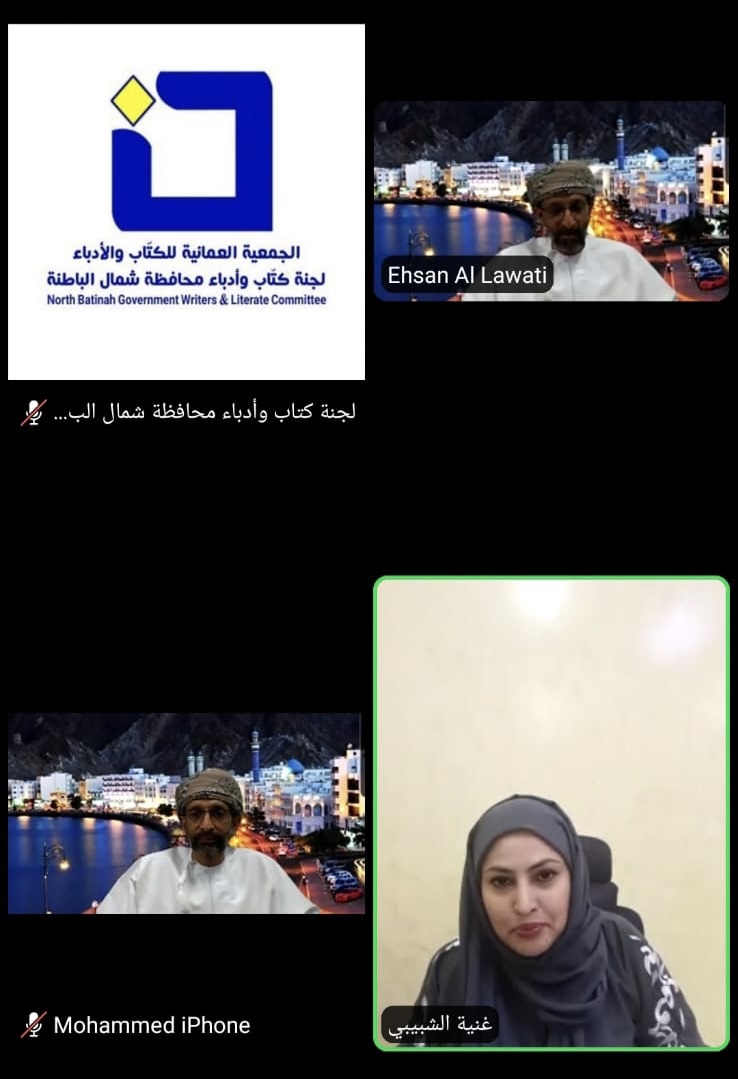Select Mohammed iPhone's video tile
Screen dimensions: 738x1079
186,813
